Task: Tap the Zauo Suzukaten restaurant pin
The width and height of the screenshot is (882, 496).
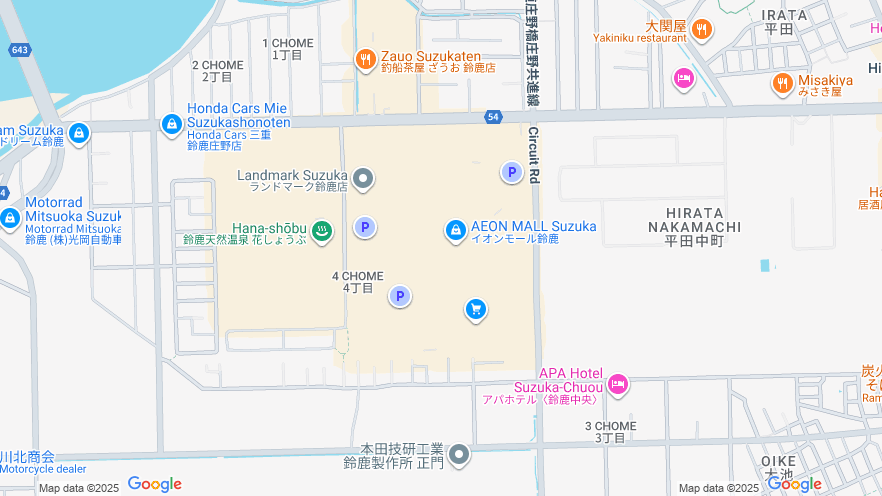Action: 366,61
